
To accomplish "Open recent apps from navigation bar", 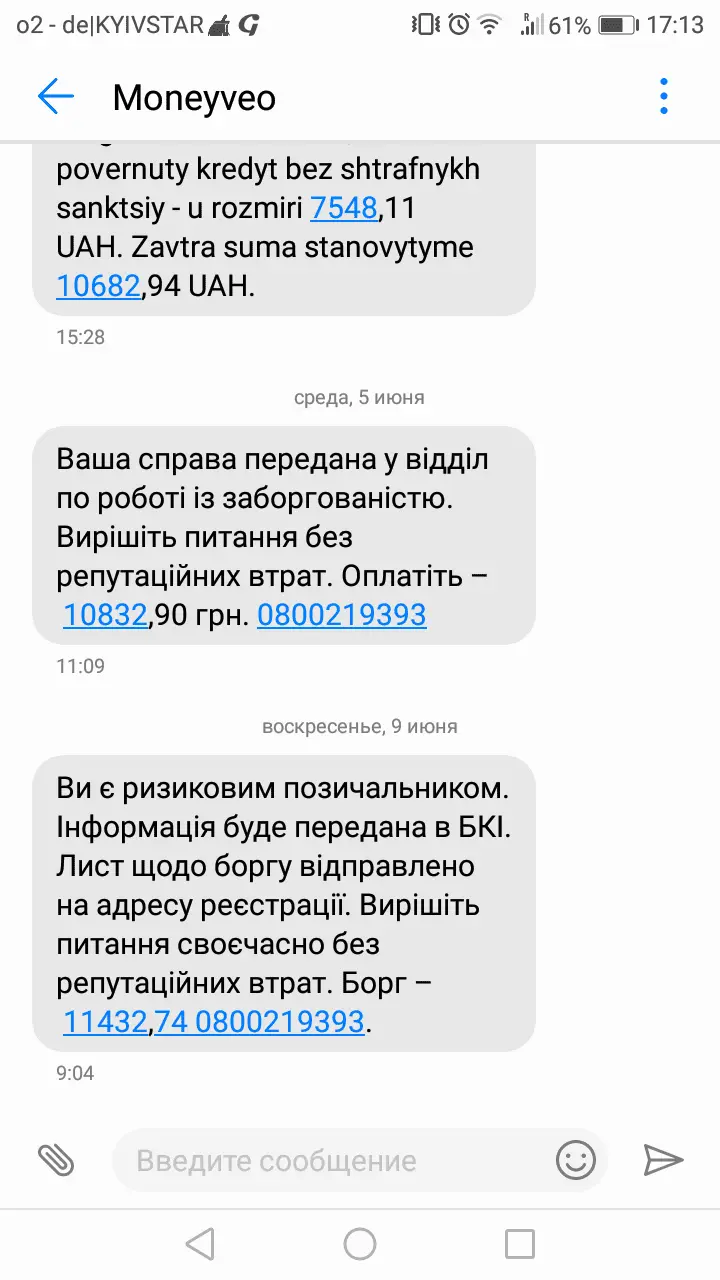I will pos(520,1244).
